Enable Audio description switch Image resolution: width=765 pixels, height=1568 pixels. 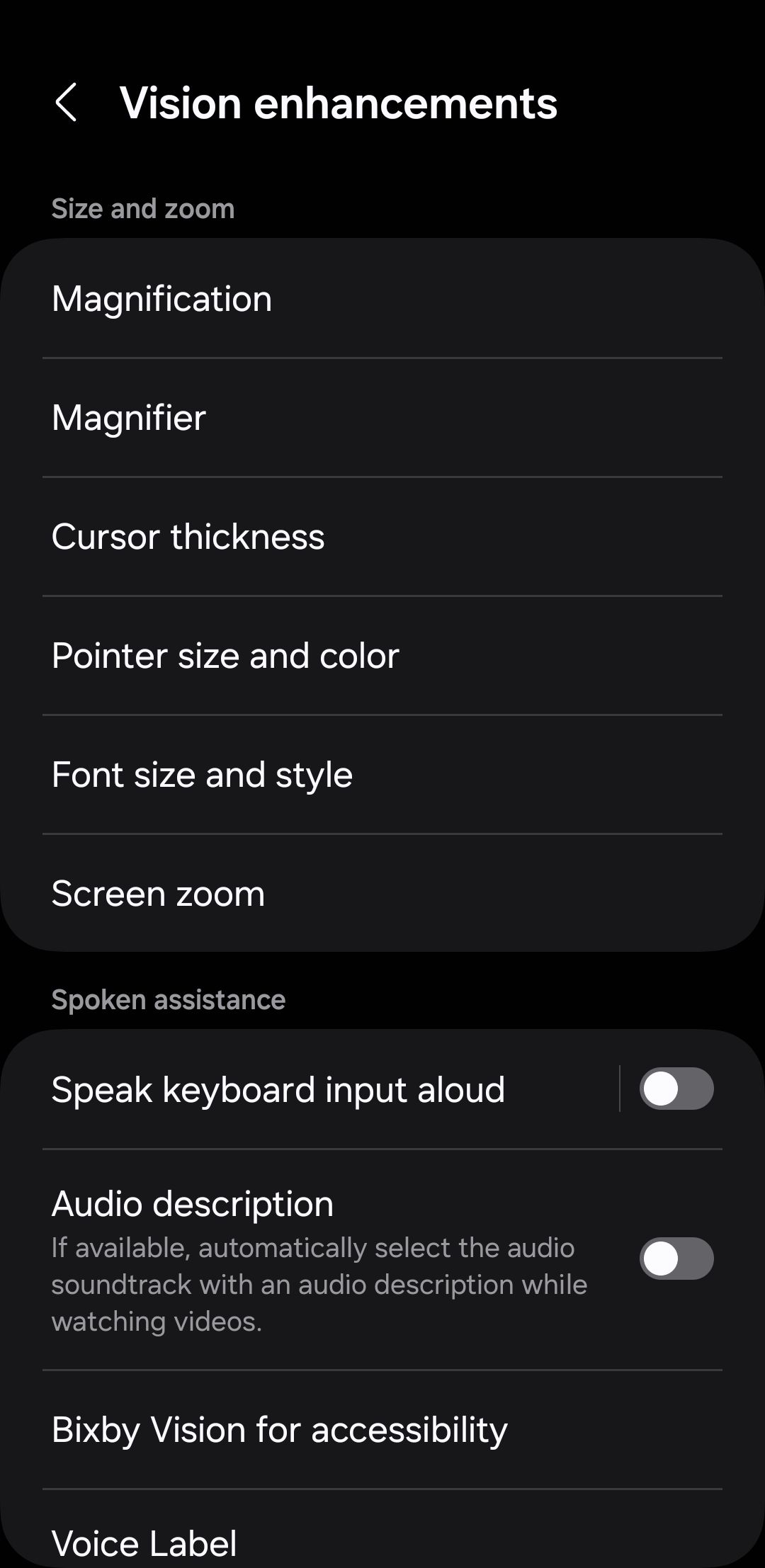[676, 1259]
